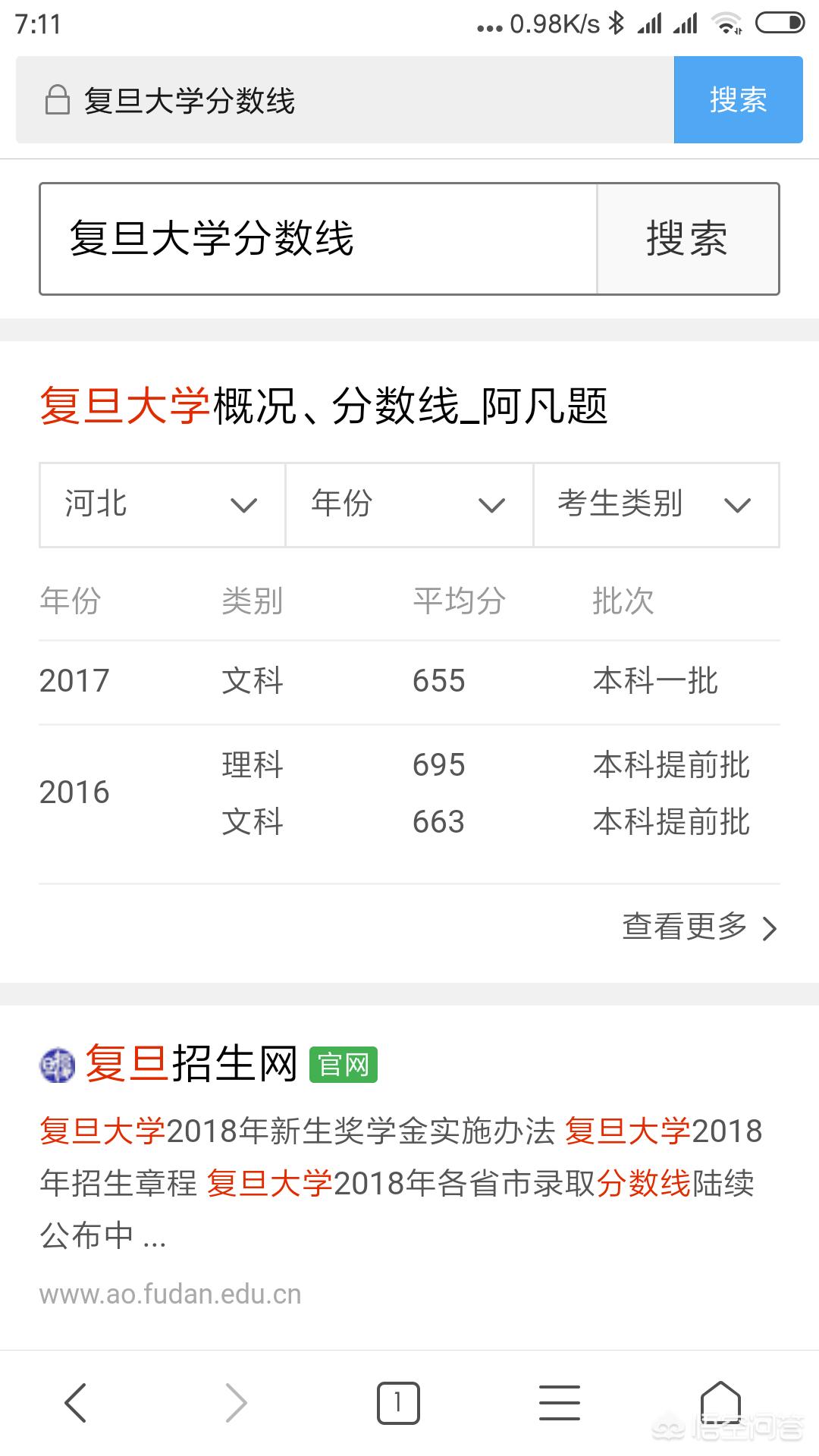The height and width of the screenshot is (1456, 819).
Task: Open the 复旦招生网 official site result
Action: 191,1063
